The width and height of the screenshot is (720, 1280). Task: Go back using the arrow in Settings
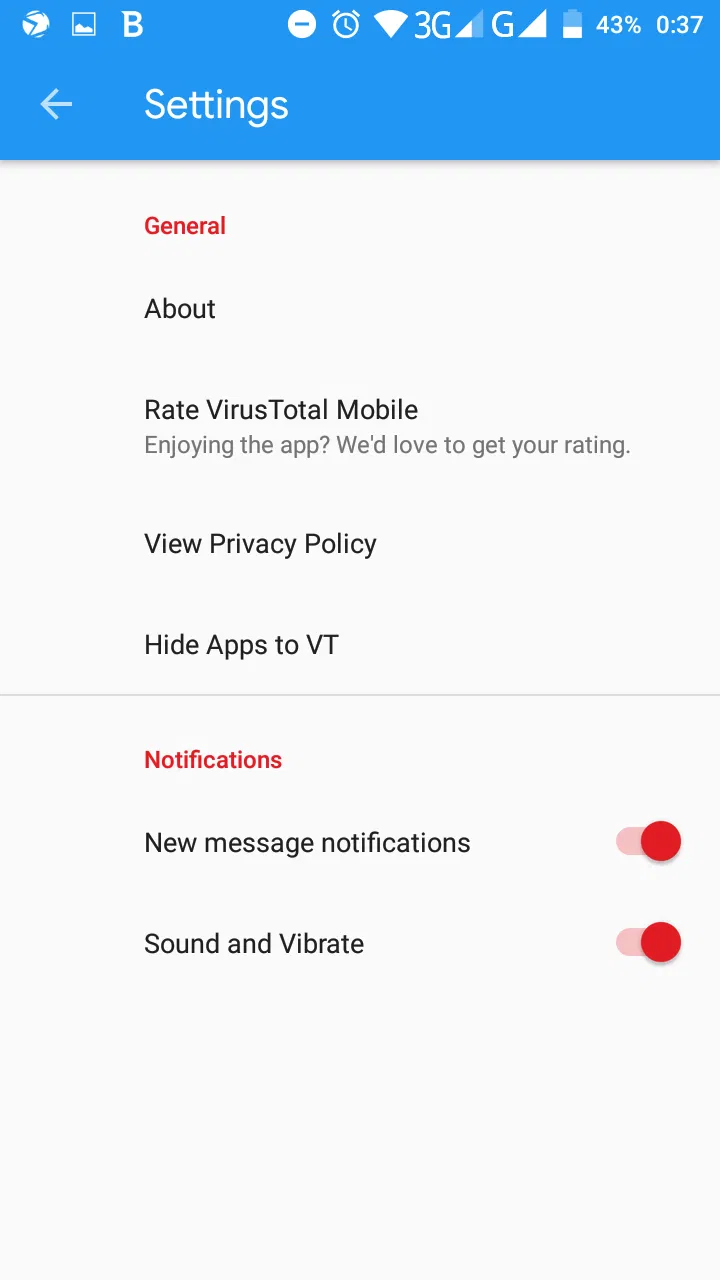click(56, 104)
